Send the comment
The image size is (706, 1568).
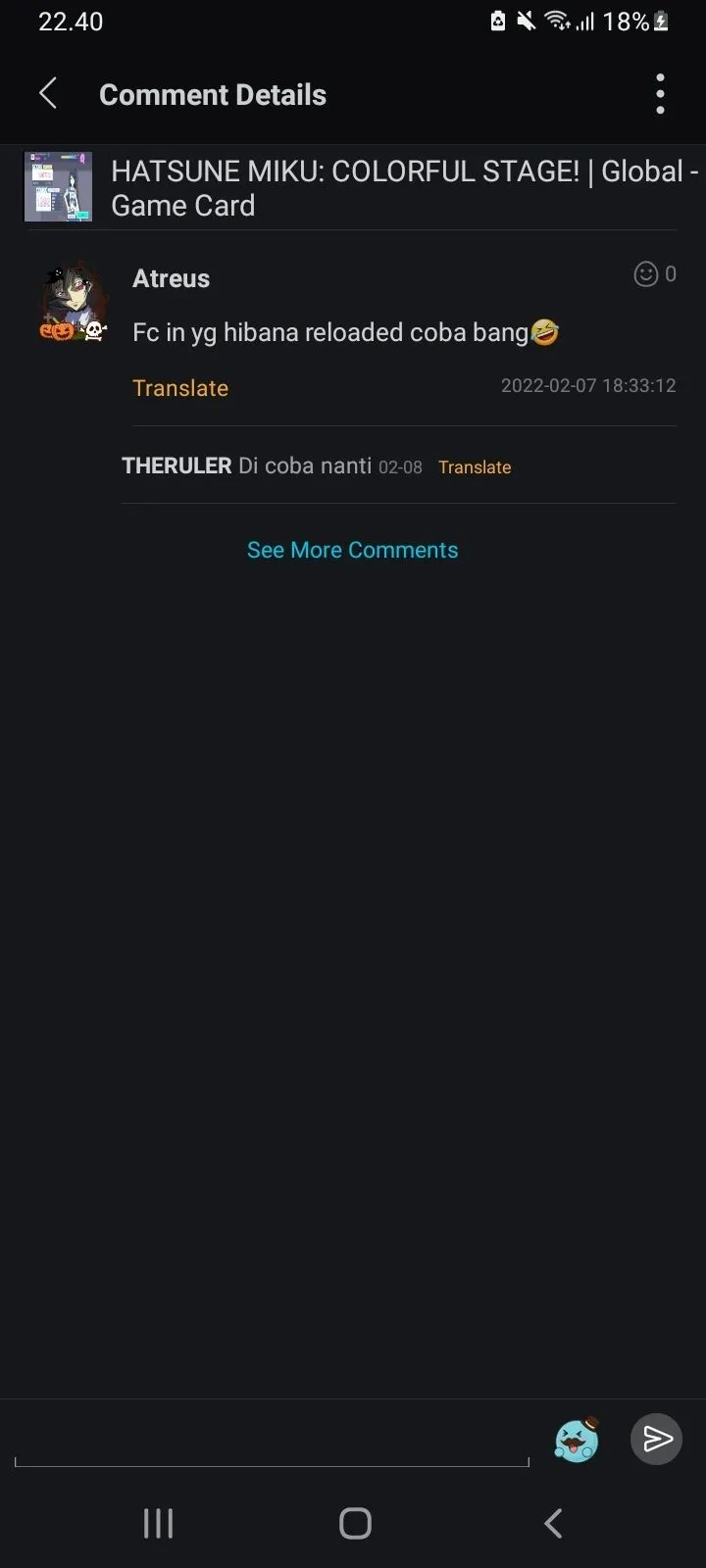coord(656,1439)
